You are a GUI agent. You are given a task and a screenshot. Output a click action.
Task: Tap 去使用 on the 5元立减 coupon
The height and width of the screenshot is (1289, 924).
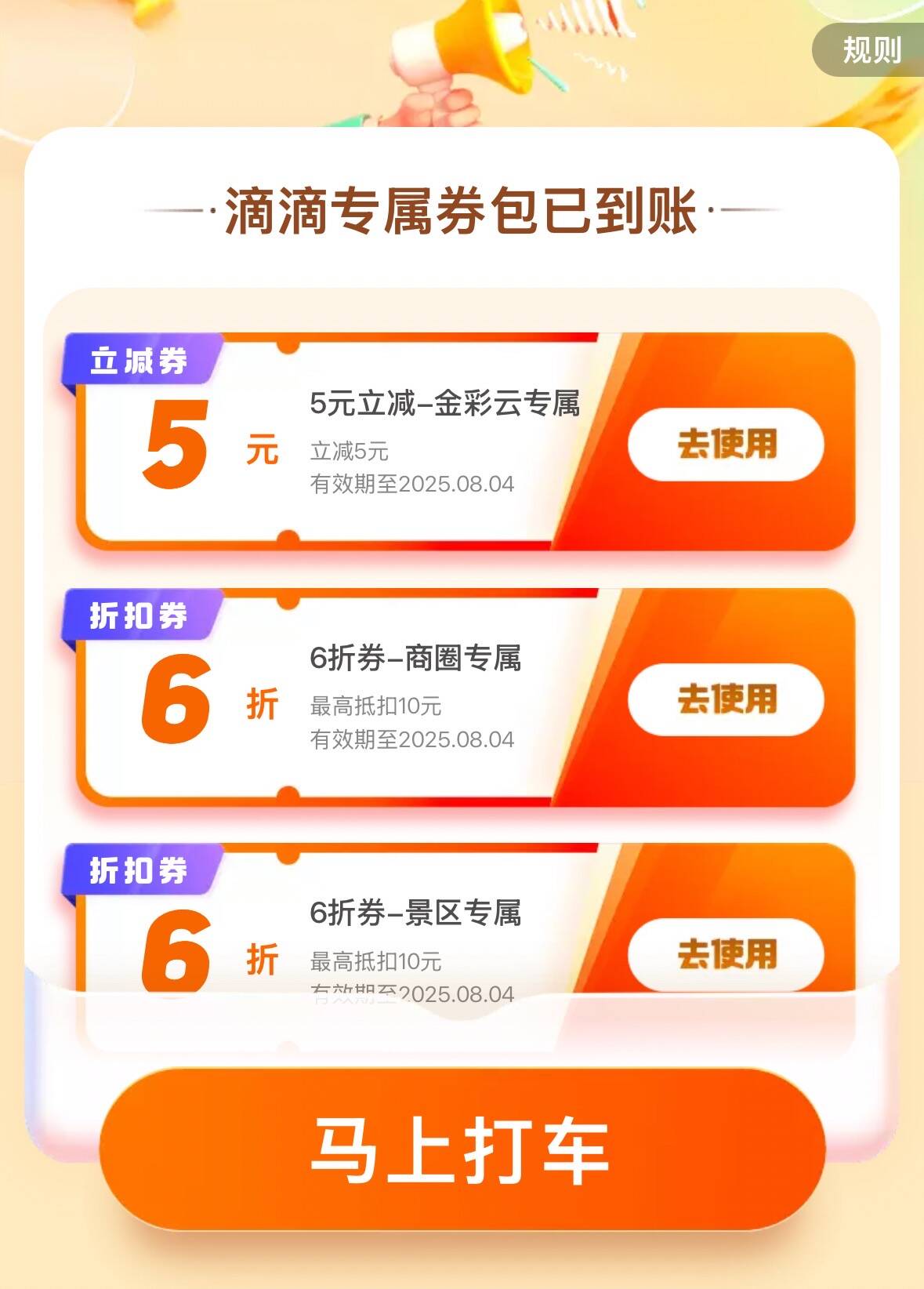coord(726,444)
